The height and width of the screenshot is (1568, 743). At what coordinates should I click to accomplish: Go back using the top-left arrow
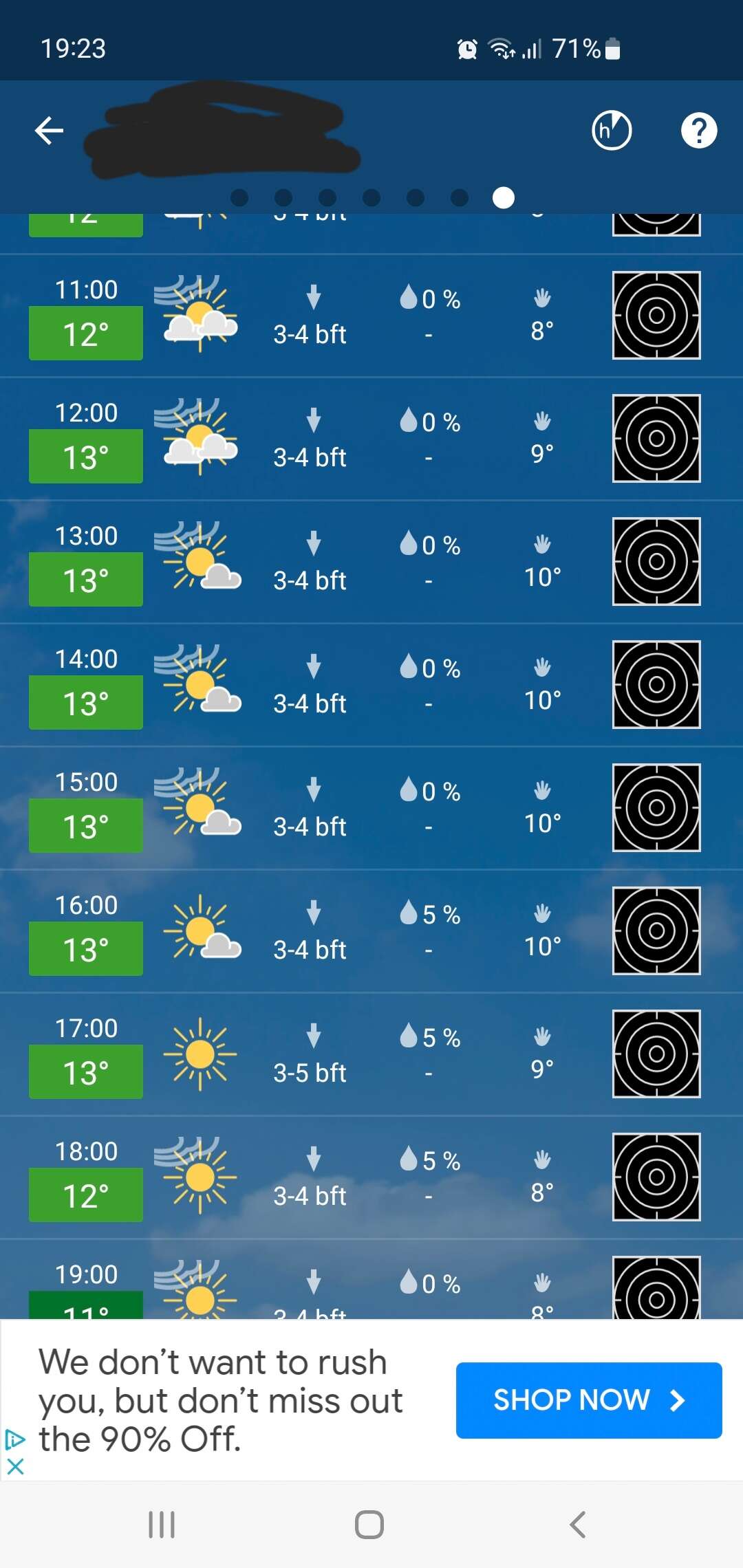tap(49, 130)
